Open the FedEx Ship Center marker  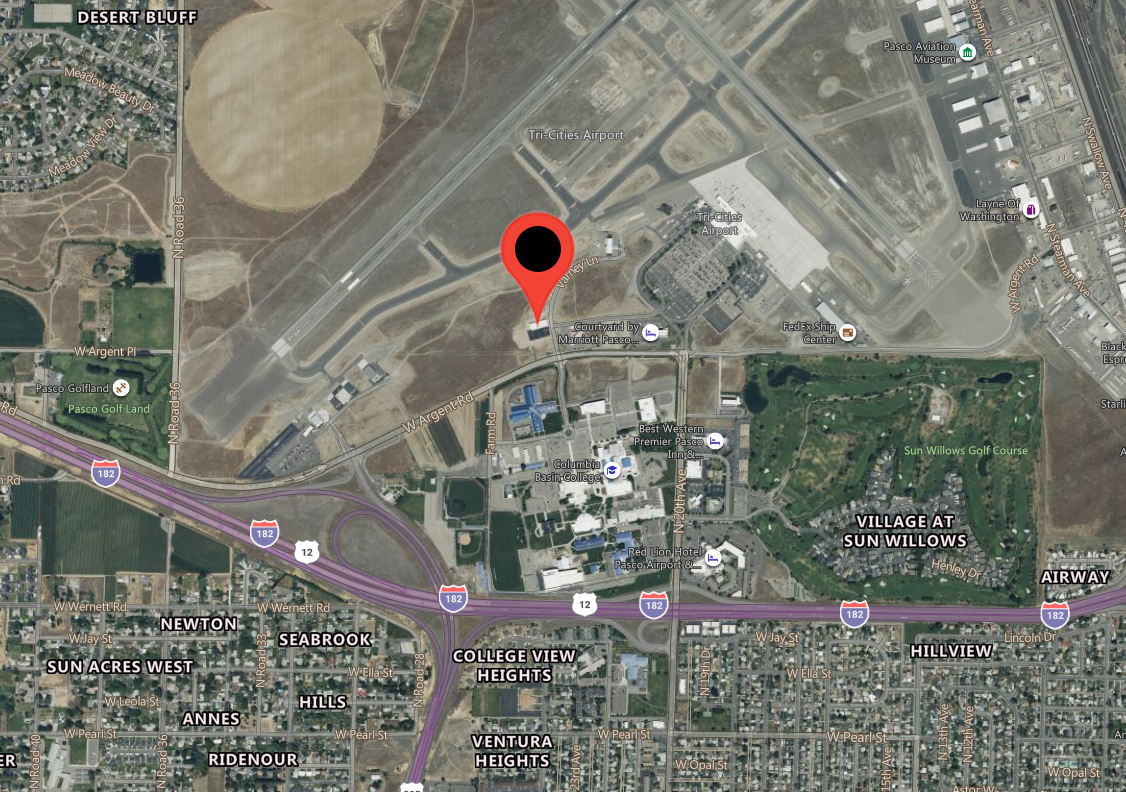(x=848, y=332)
